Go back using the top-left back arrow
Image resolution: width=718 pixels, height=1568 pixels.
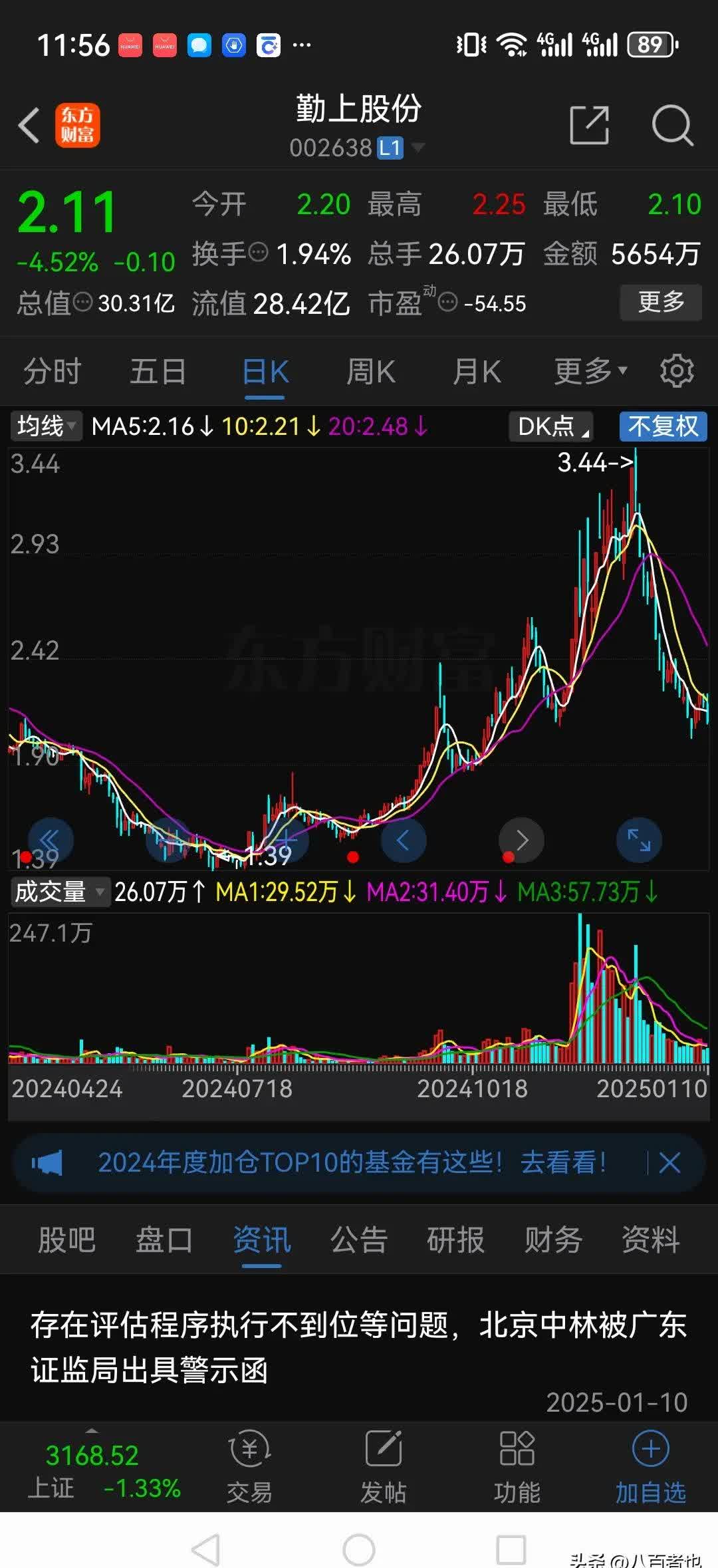coord(29,125)
